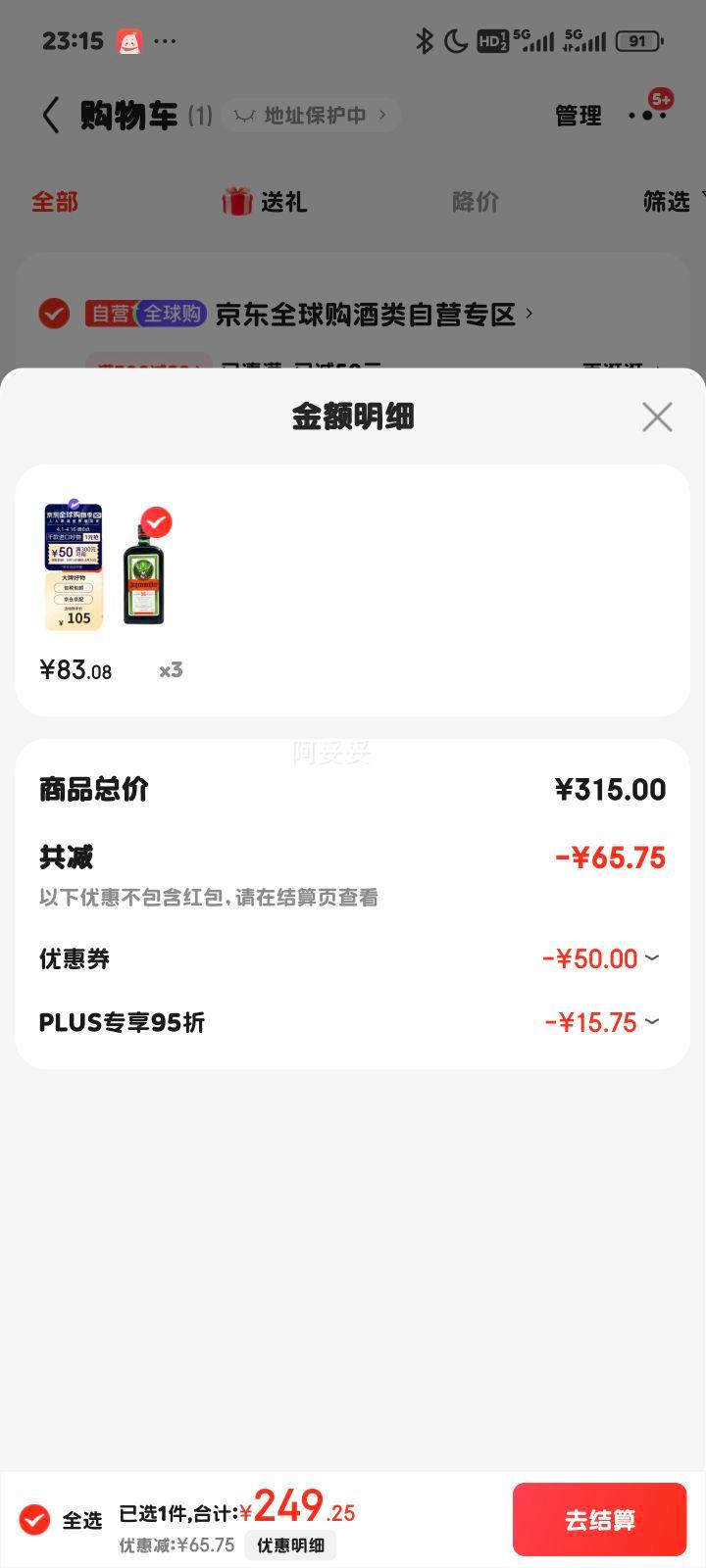Screen dimensions: 706x1568
Task: Collapse the 优惠明细 button
Action: (x=290, y=1545)
